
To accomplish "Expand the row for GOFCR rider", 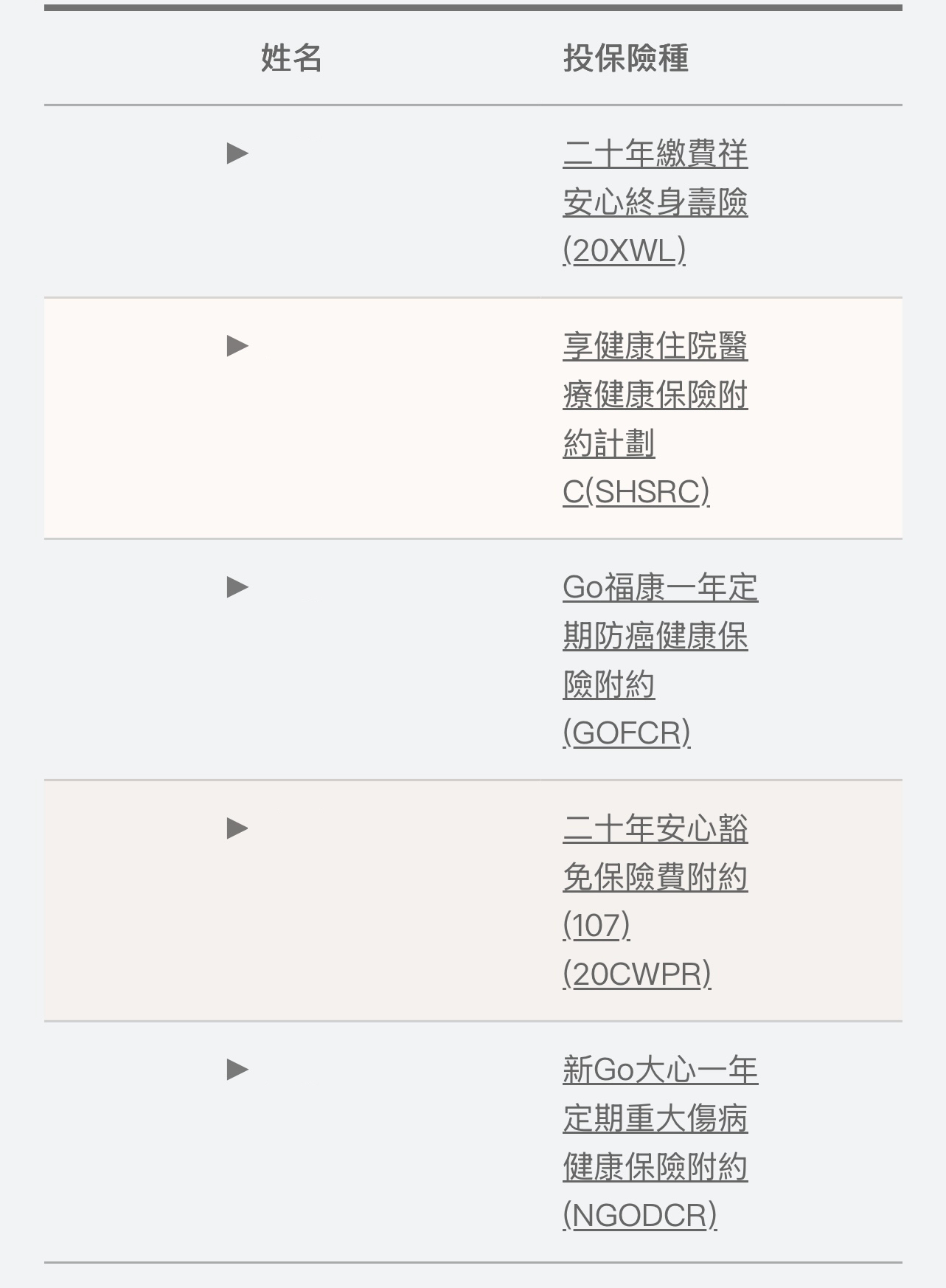I will pos(237,587).
